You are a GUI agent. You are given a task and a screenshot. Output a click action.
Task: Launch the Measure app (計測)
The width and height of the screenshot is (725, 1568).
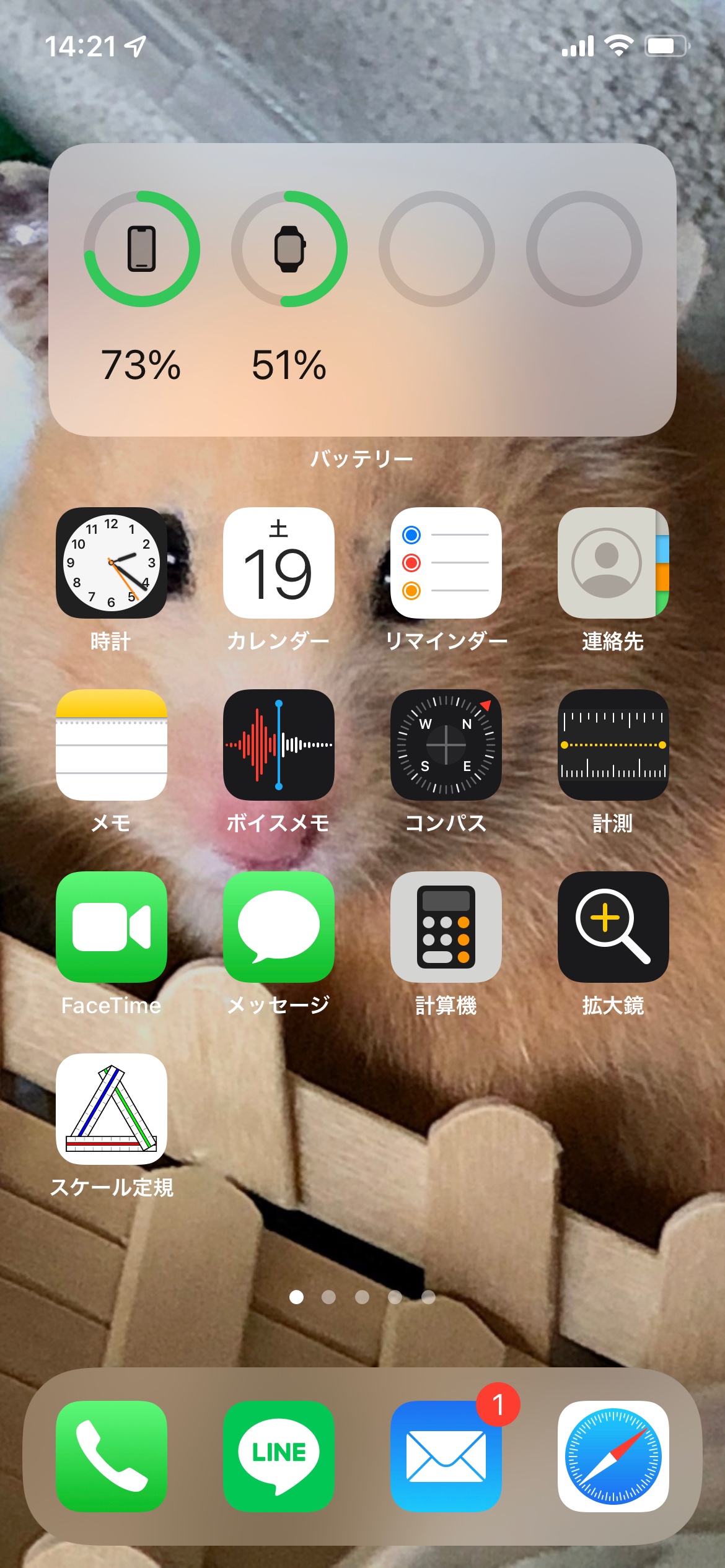tap(613, 745)
